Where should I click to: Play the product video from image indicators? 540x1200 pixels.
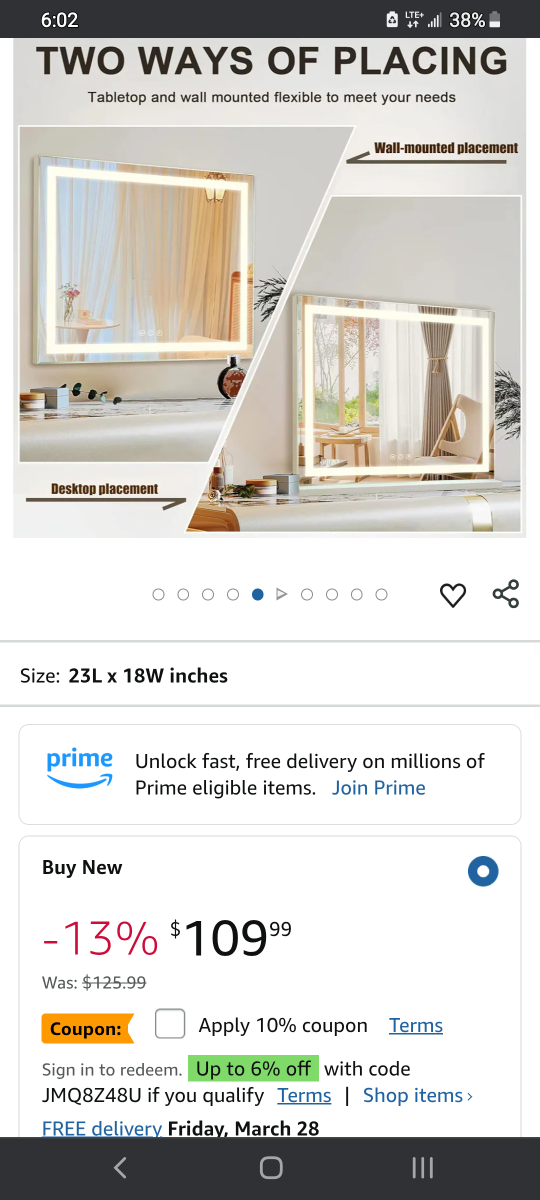tap(282, 594)
